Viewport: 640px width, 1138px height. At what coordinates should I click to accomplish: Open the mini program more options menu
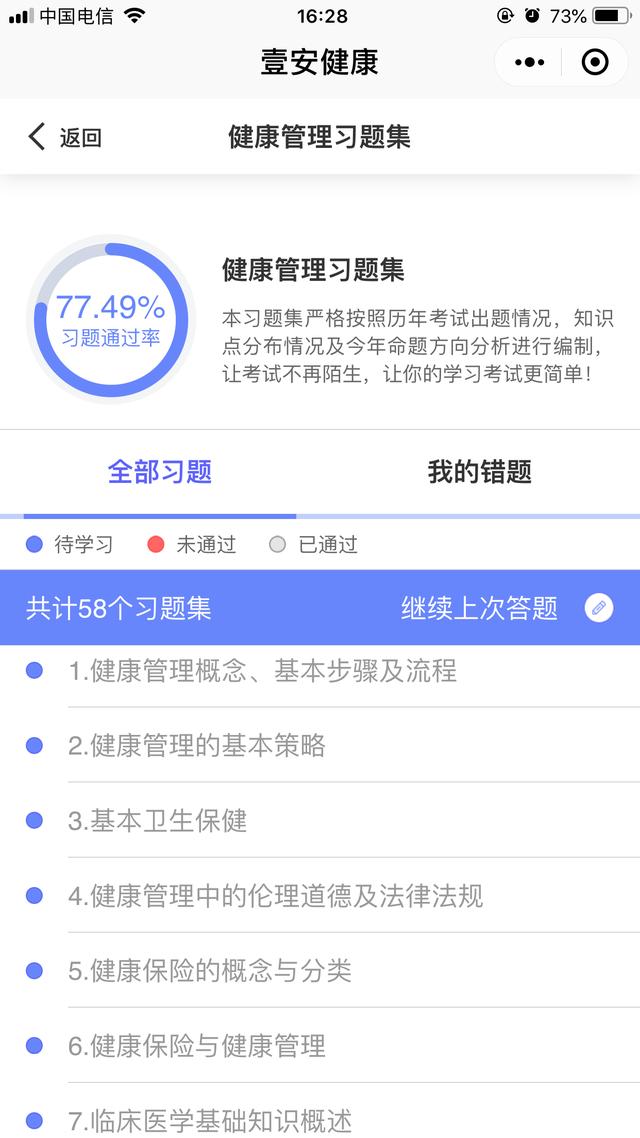pyautogui.click(x=529, y=62)
